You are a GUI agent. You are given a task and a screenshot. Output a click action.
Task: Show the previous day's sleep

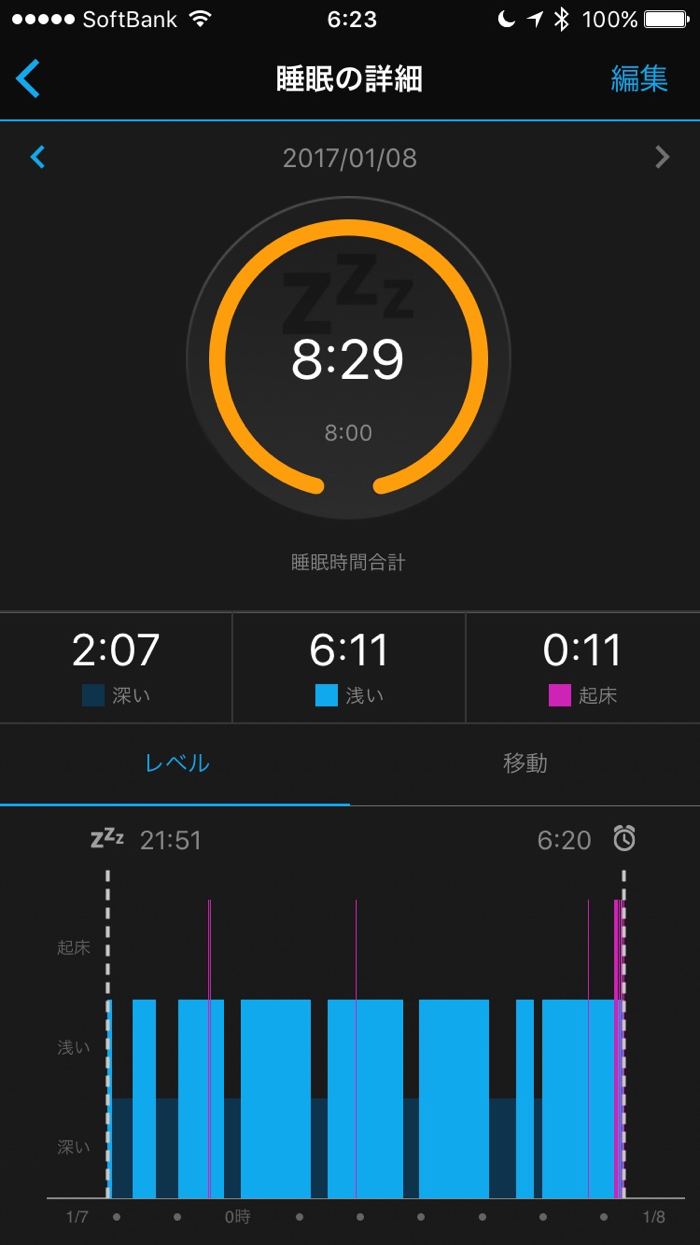(x=38, y=157)
